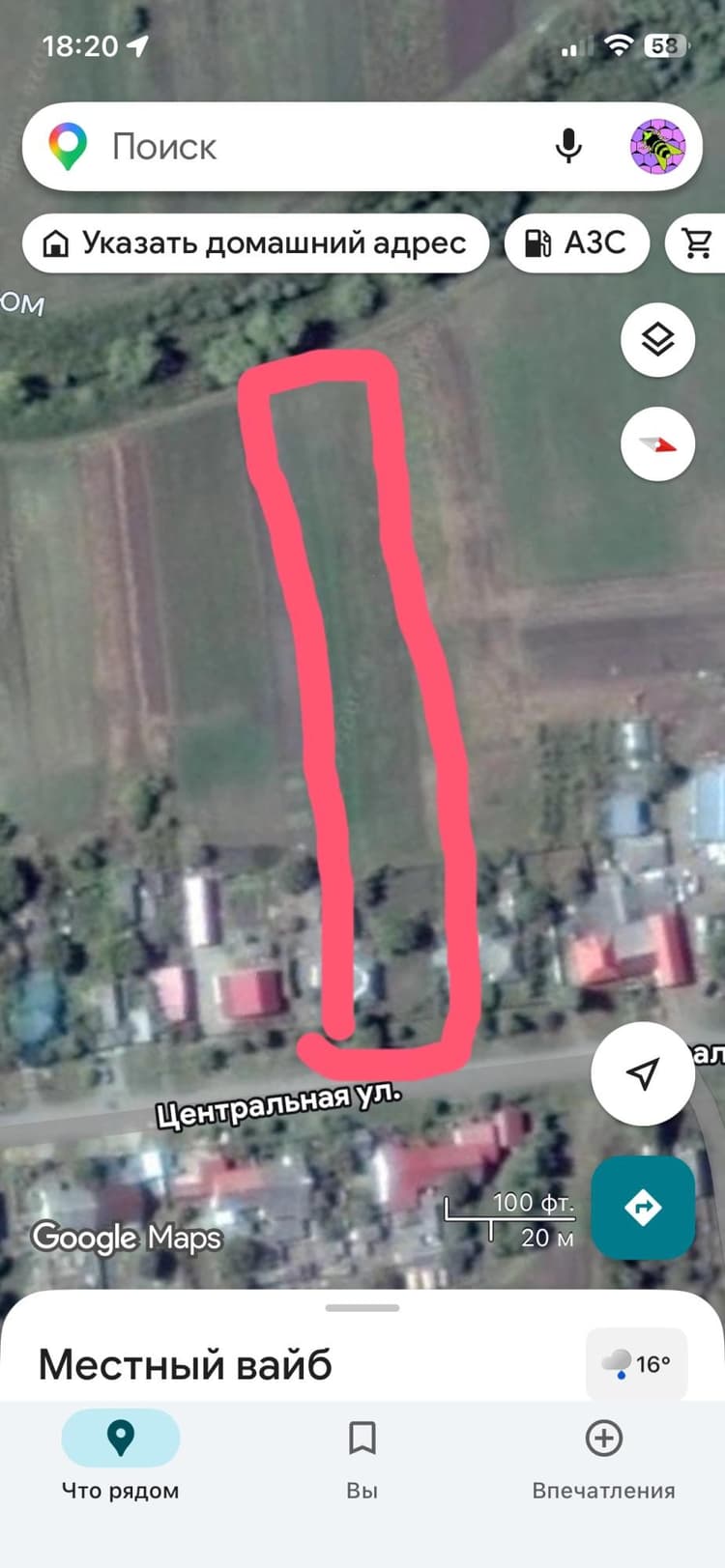The image size is (725, 1568).
Task: Reset map orientation with the compass
Action: [x=658, y=444]
